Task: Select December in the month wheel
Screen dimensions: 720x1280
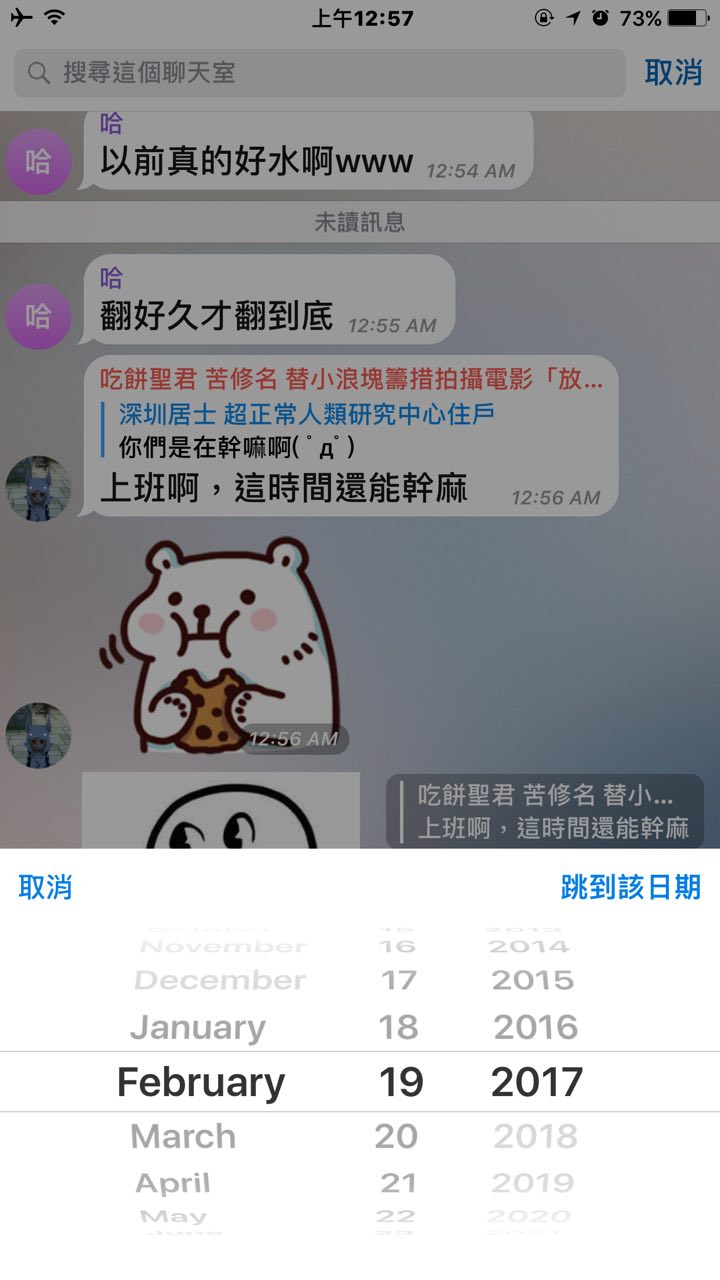Action: click(220, 980)
